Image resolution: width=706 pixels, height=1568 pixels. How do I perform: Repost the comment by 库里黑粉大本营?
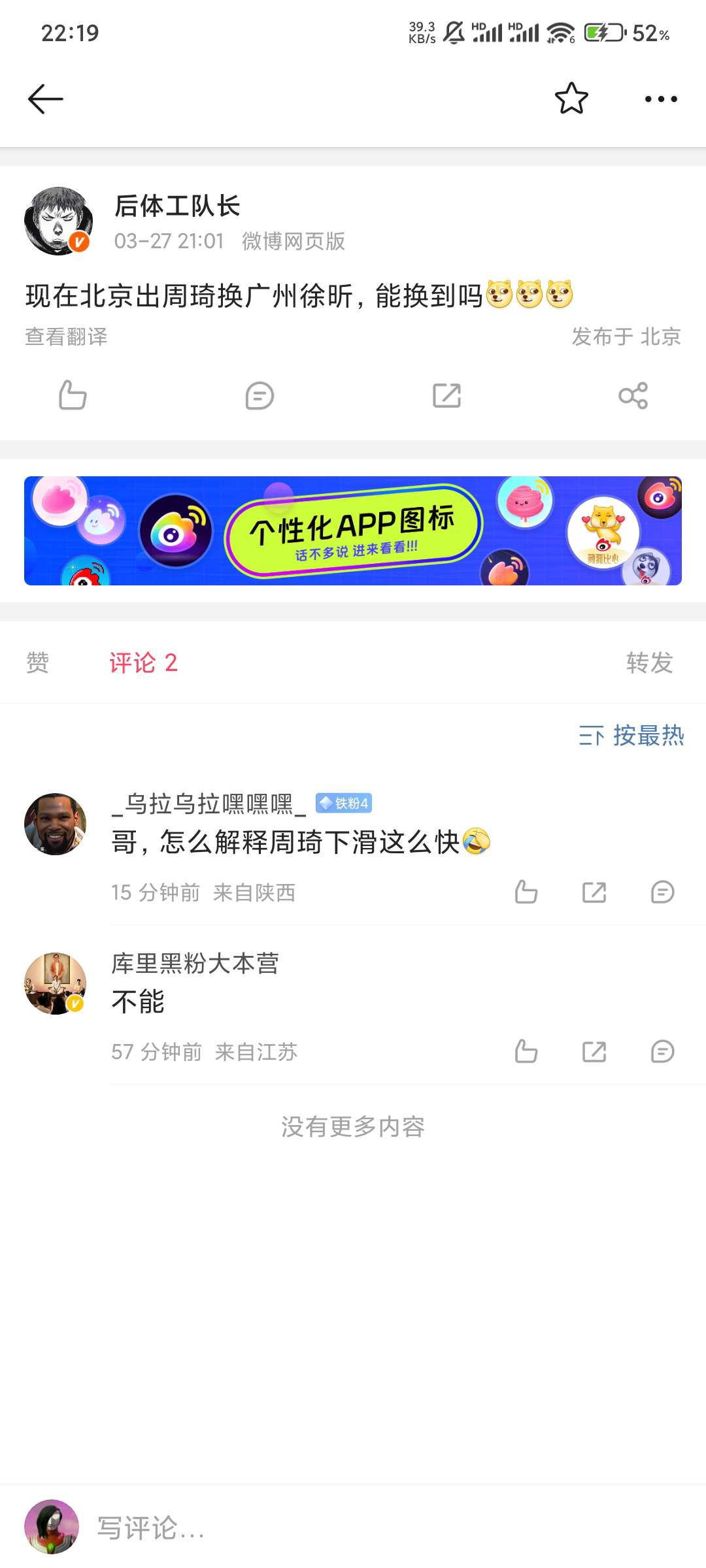click(x=594, y=1051)
